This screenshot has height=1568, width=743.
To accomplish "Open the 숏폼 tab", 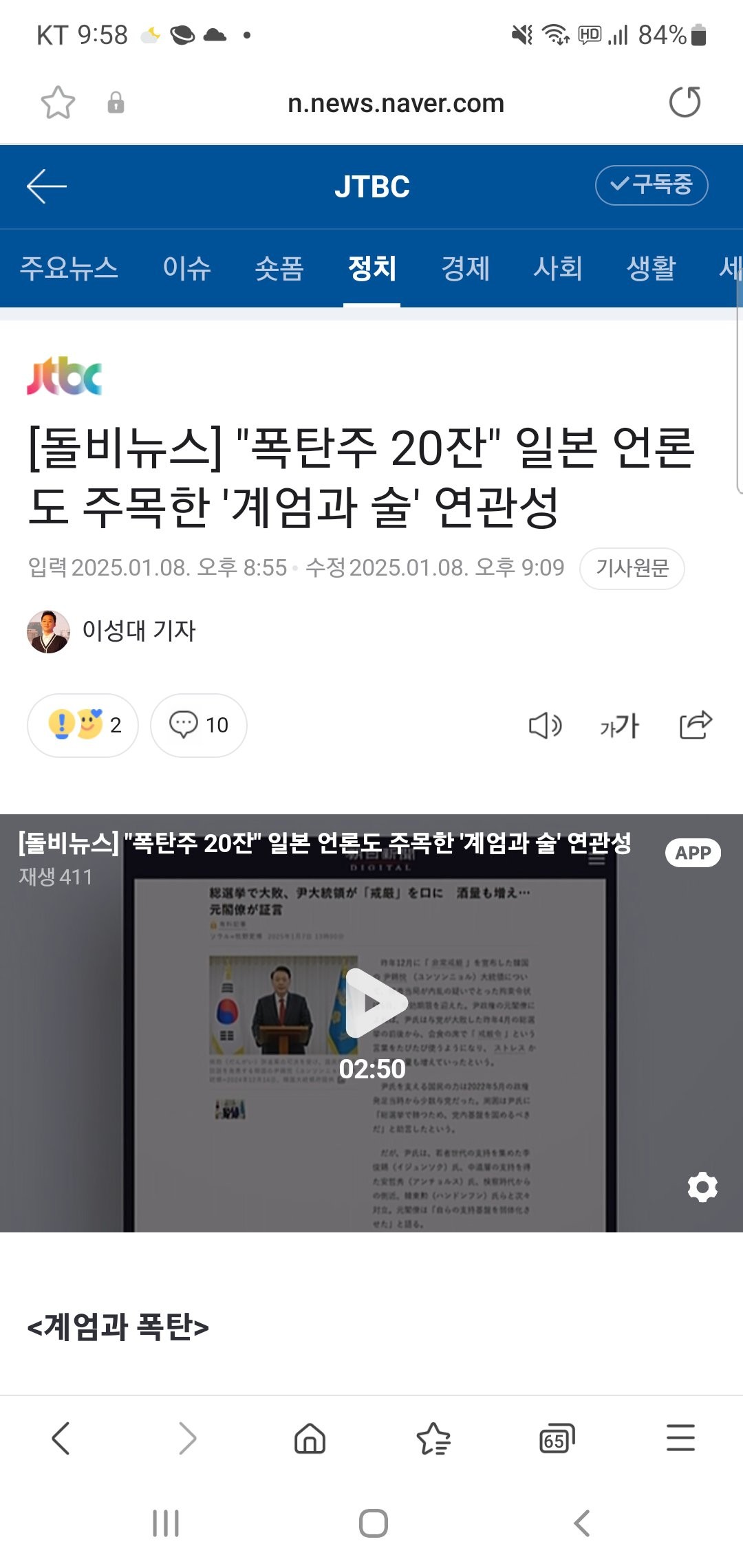I will pyautogui.click(x=279, y=268).
